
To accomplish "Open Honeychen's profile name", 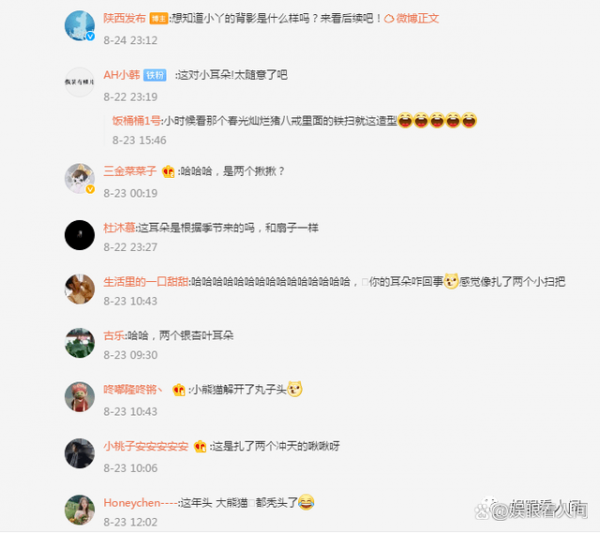I will pyautogui.click(x=139, y=500).
